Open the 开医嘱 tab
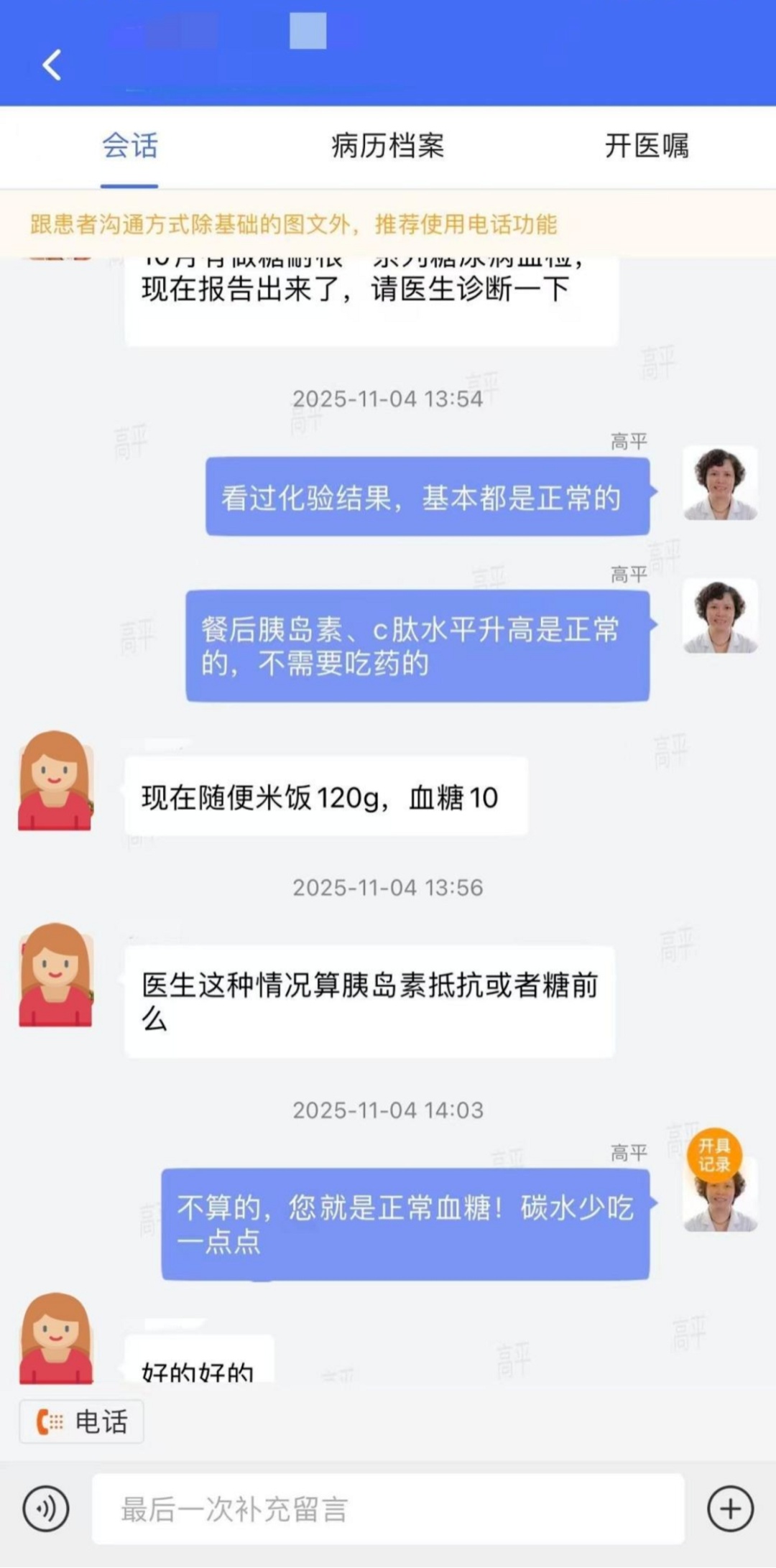 (x=647, y=146)
